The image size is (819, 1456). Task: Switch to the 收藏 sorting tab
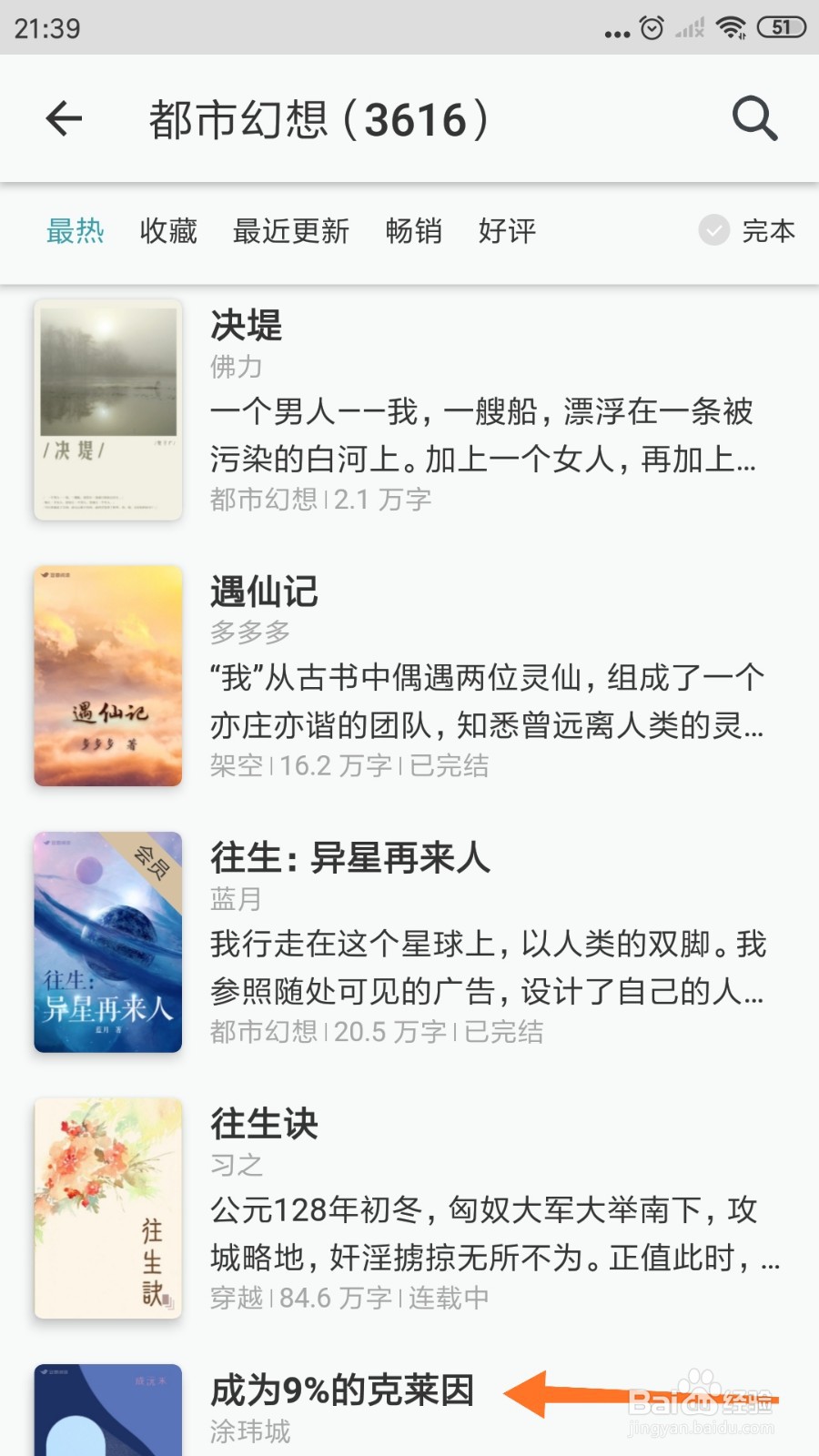167,232
